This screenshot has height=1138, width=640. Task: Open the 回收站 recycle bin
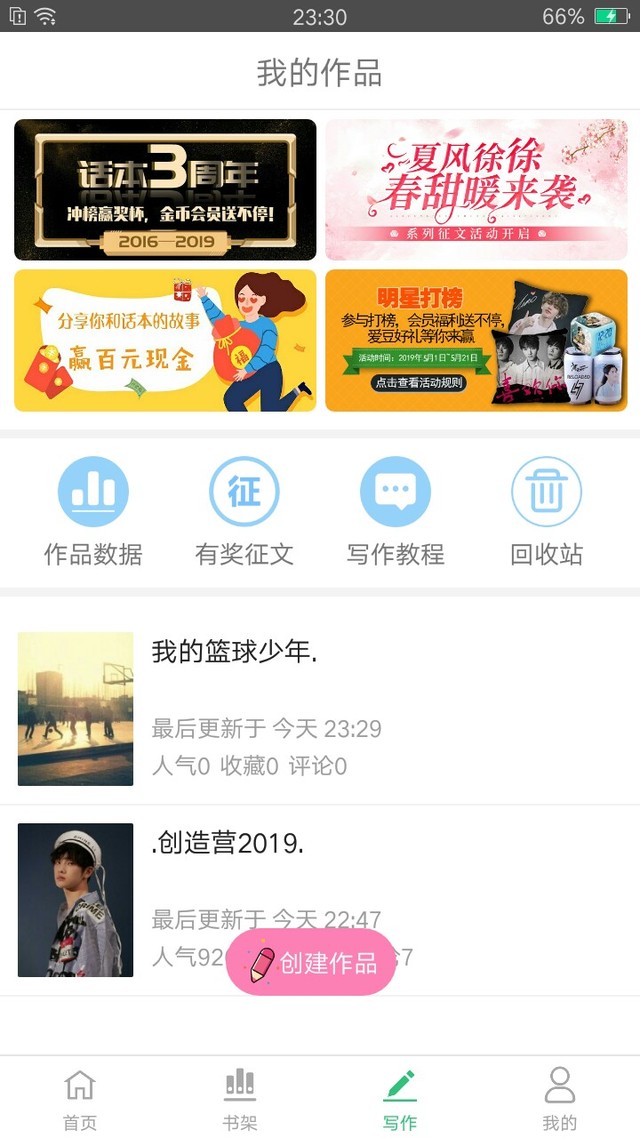click(546, 510)
